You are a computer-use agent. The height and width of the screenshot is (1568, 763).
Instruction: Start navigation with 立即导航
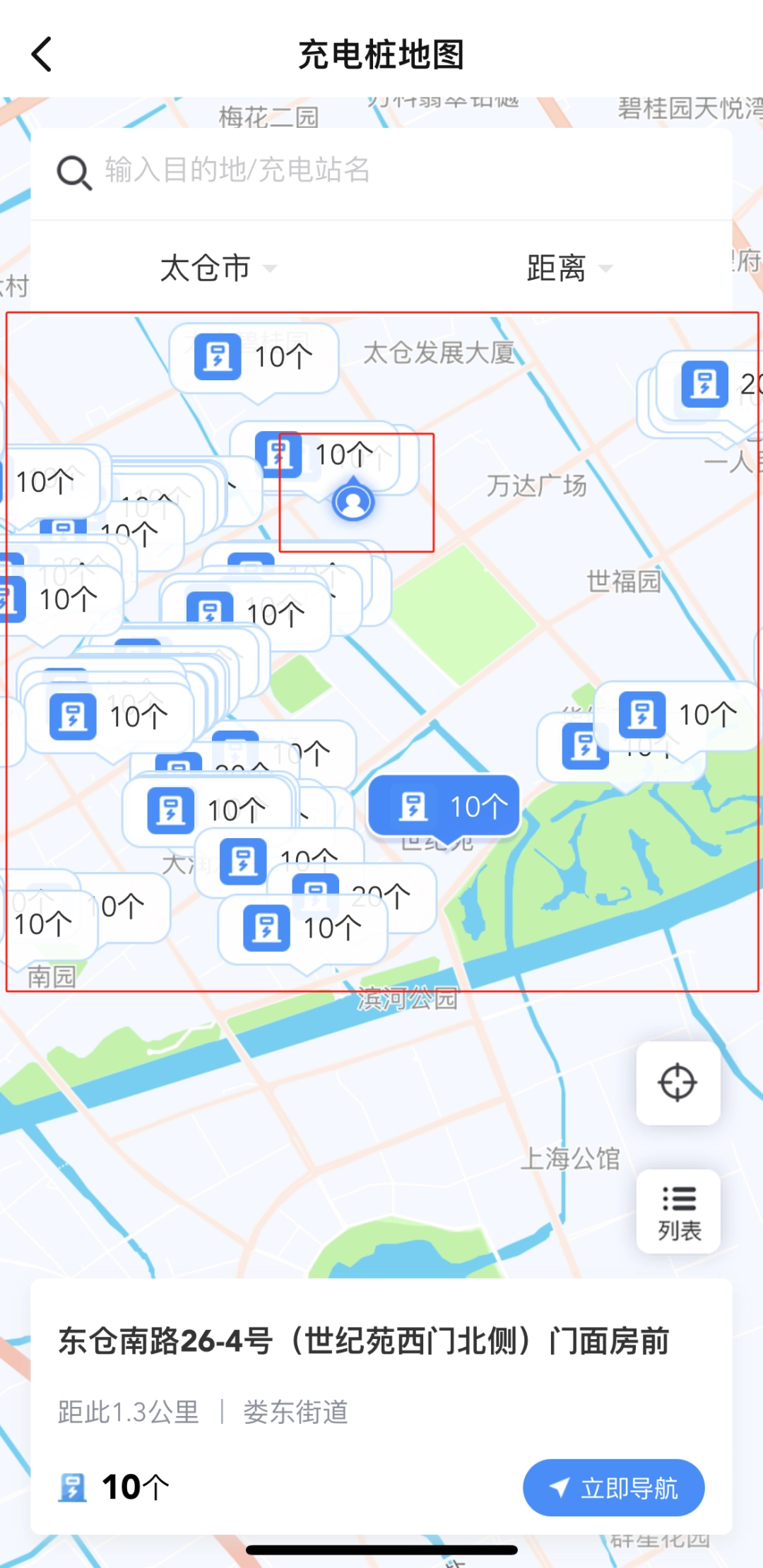613,1487
